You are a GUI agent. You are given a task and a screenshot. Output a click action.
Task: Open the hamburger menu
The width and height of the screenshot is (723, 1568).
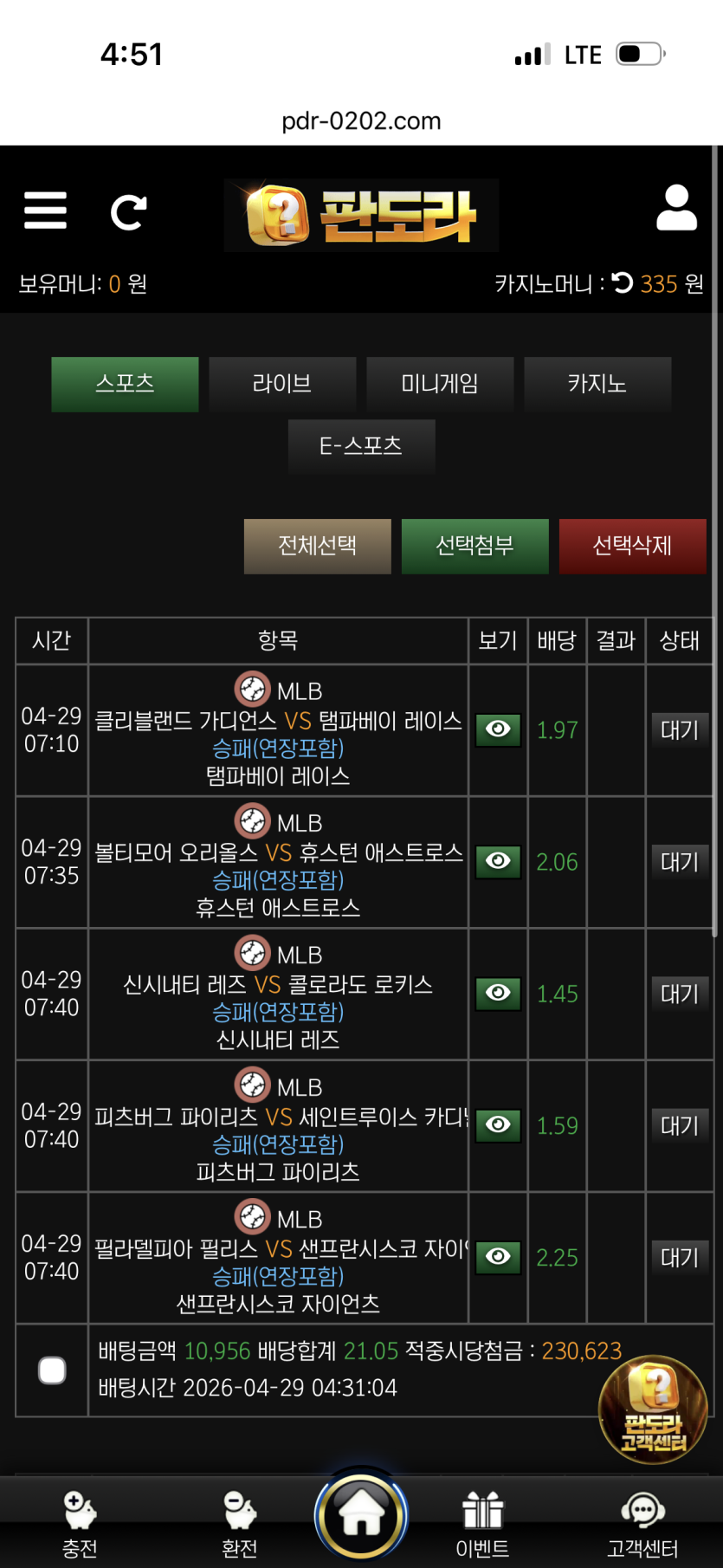pos(45,211)
